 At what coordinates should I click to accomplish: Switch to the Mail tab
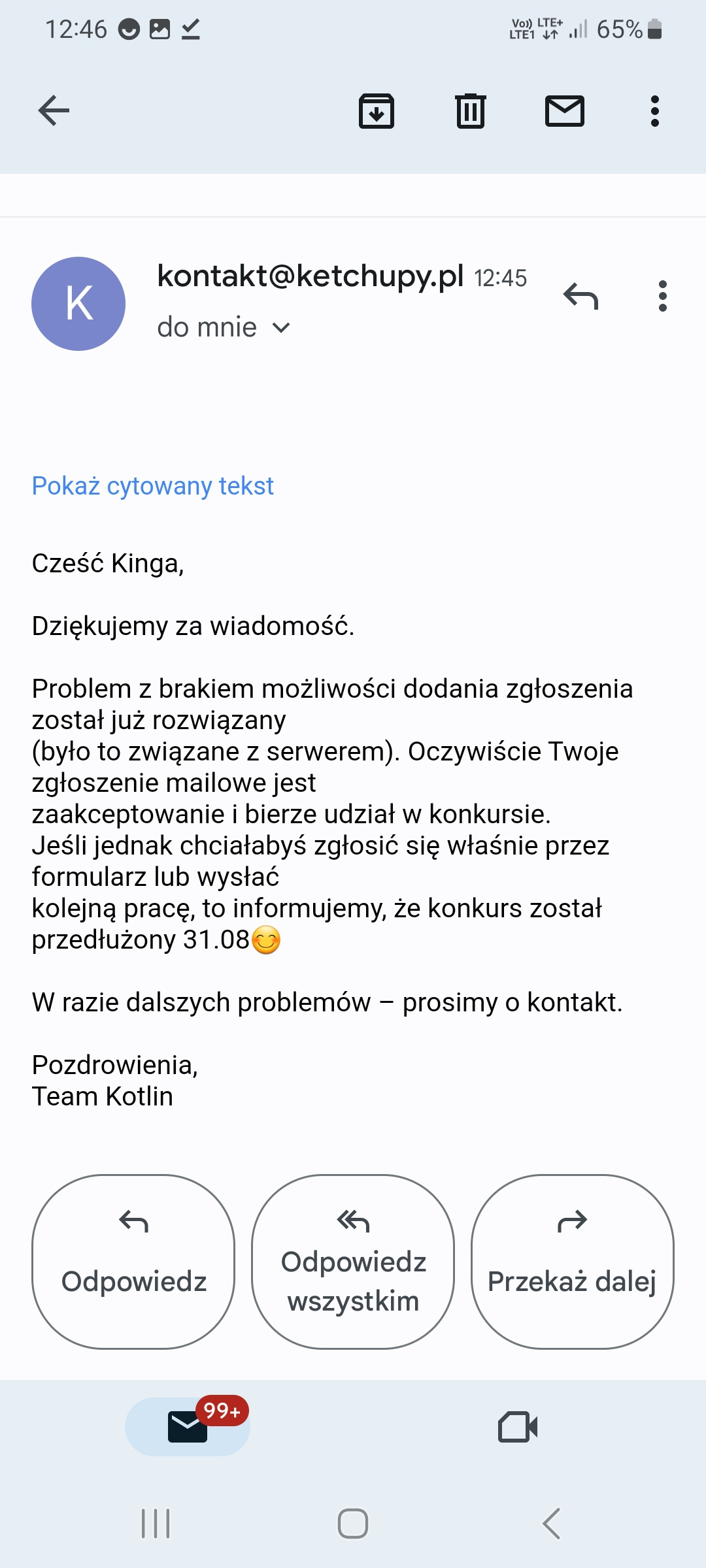coord(188,1426)
